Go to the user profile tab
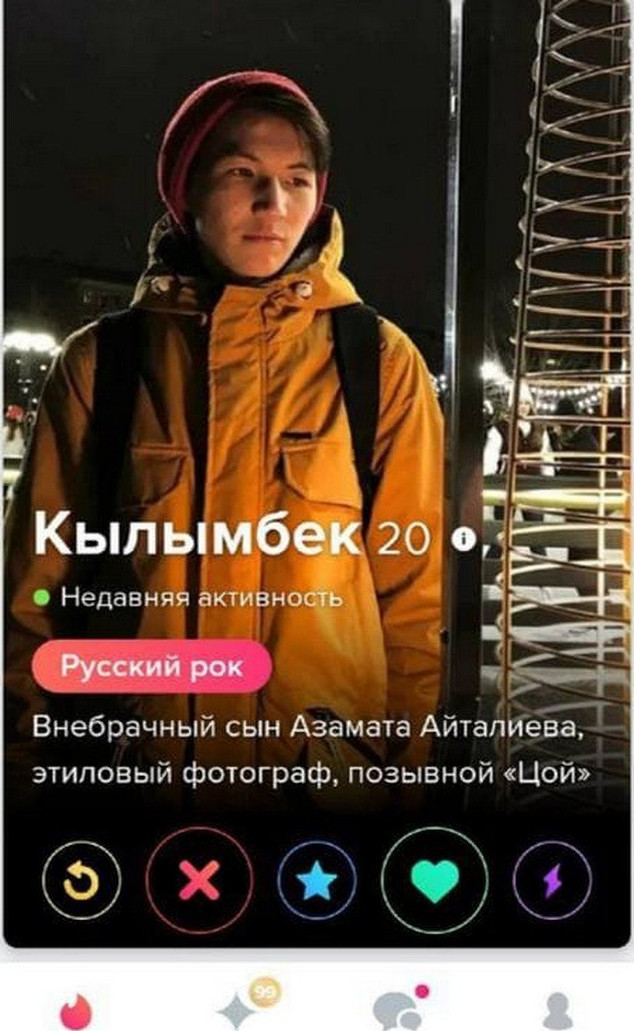The height and width of the screenshot is (1031, 634). point(556,1010)
